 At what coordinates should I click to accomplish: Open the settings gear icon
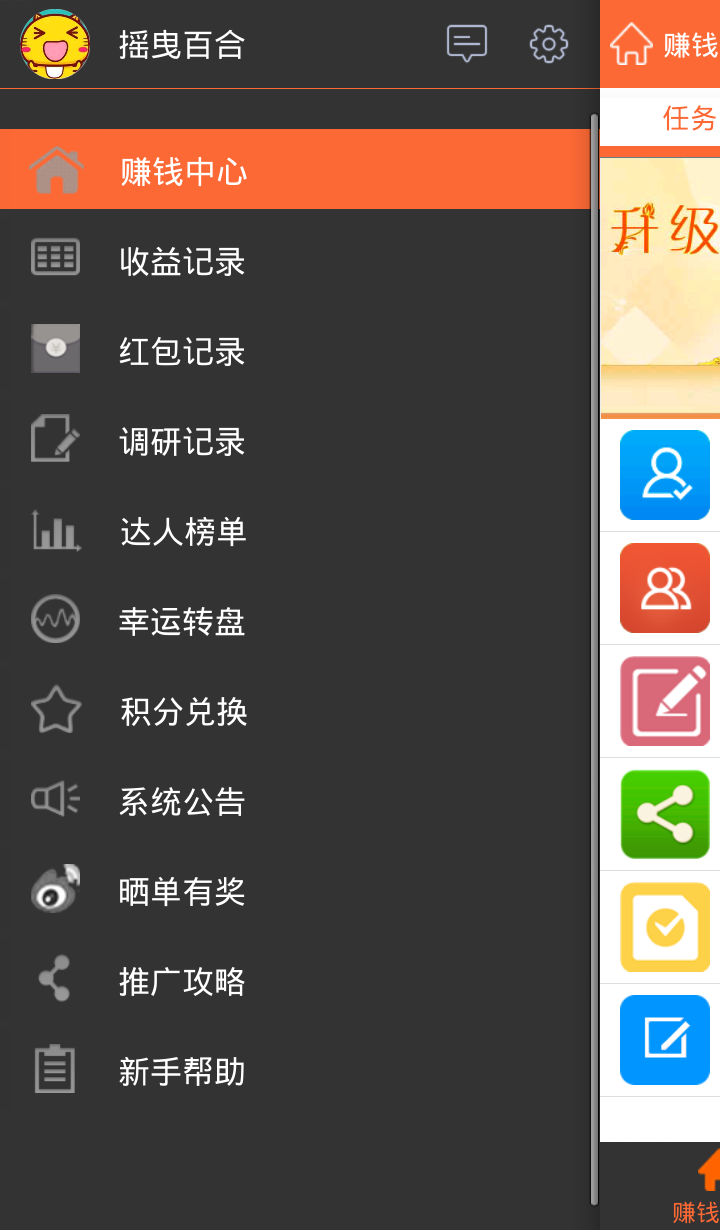click(x=549, y=44)
